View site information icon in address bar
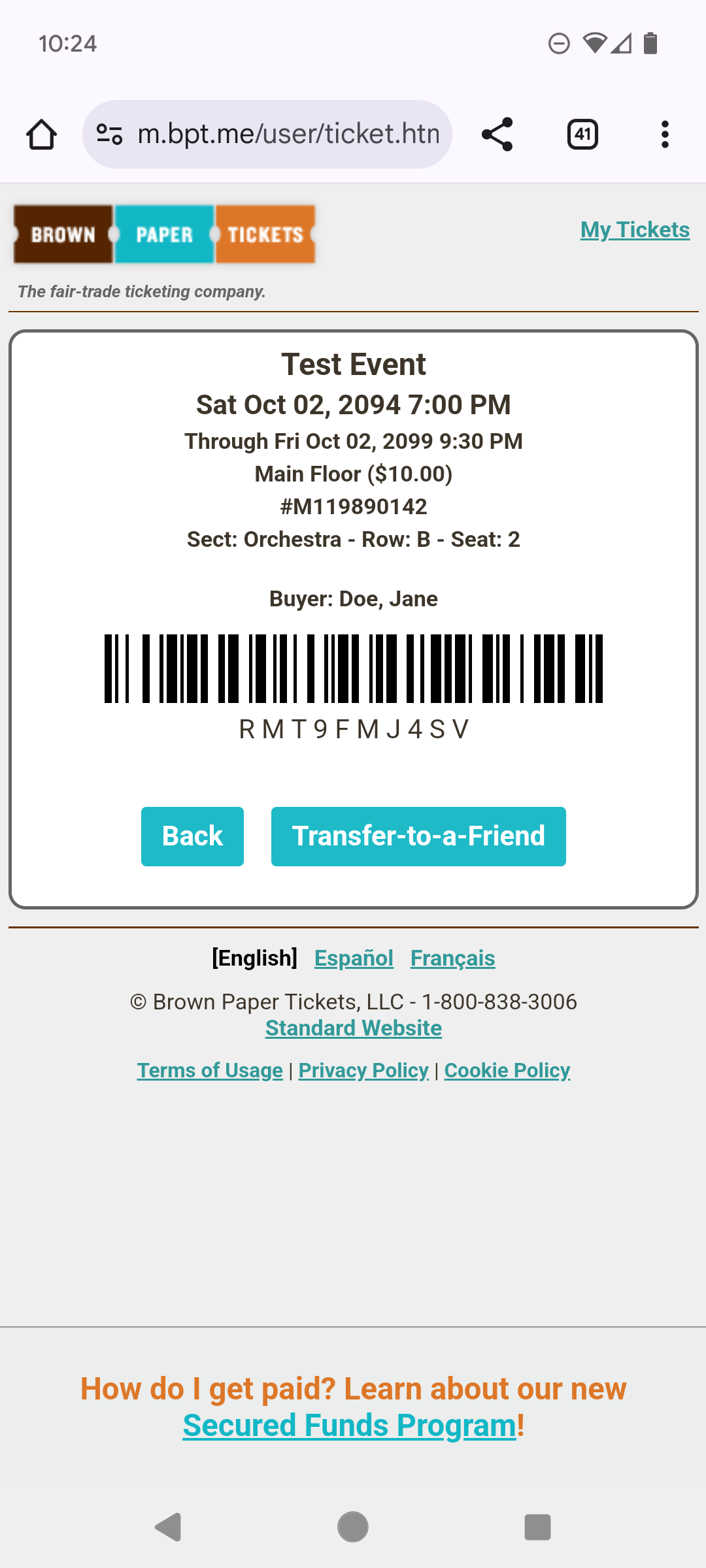The image size is (706, 1568). point(109,135)
